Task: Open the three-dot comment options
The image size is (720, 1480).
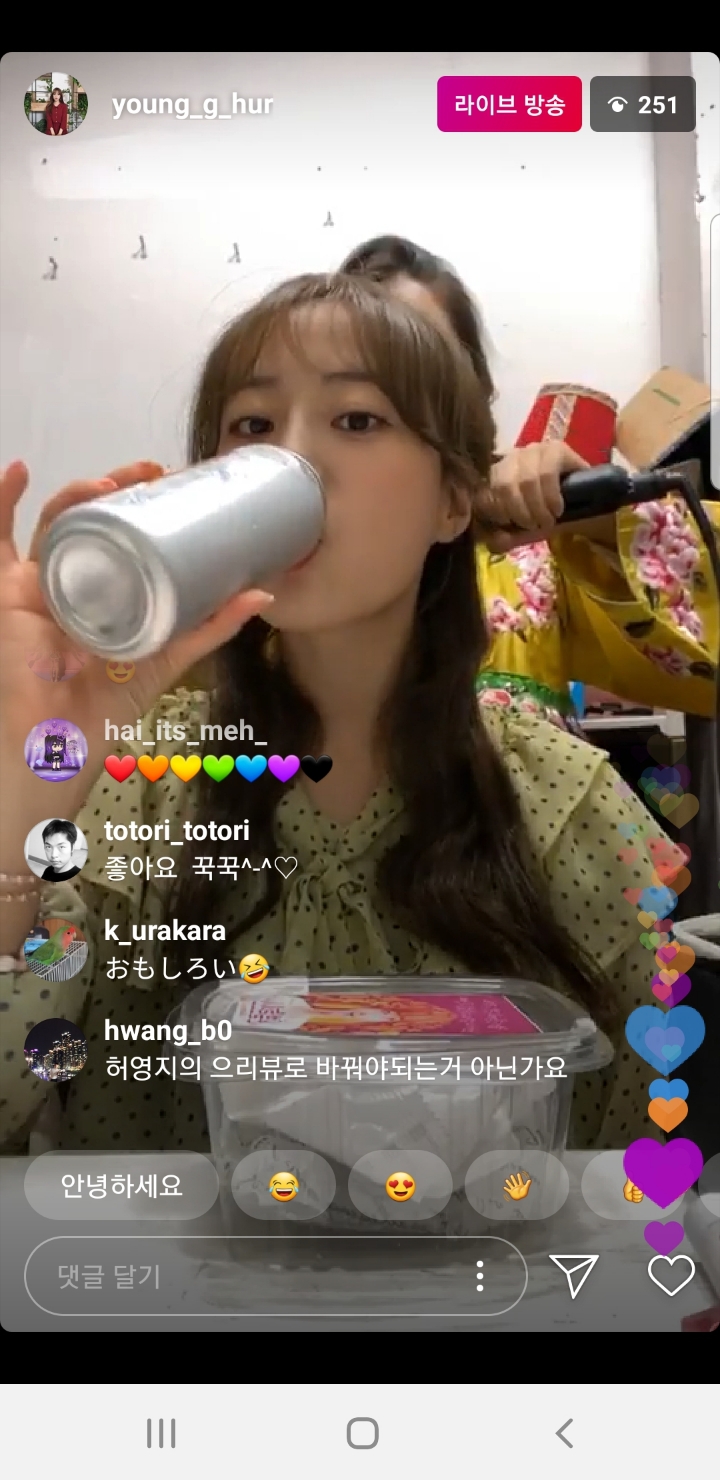Action: point(480,1276)
